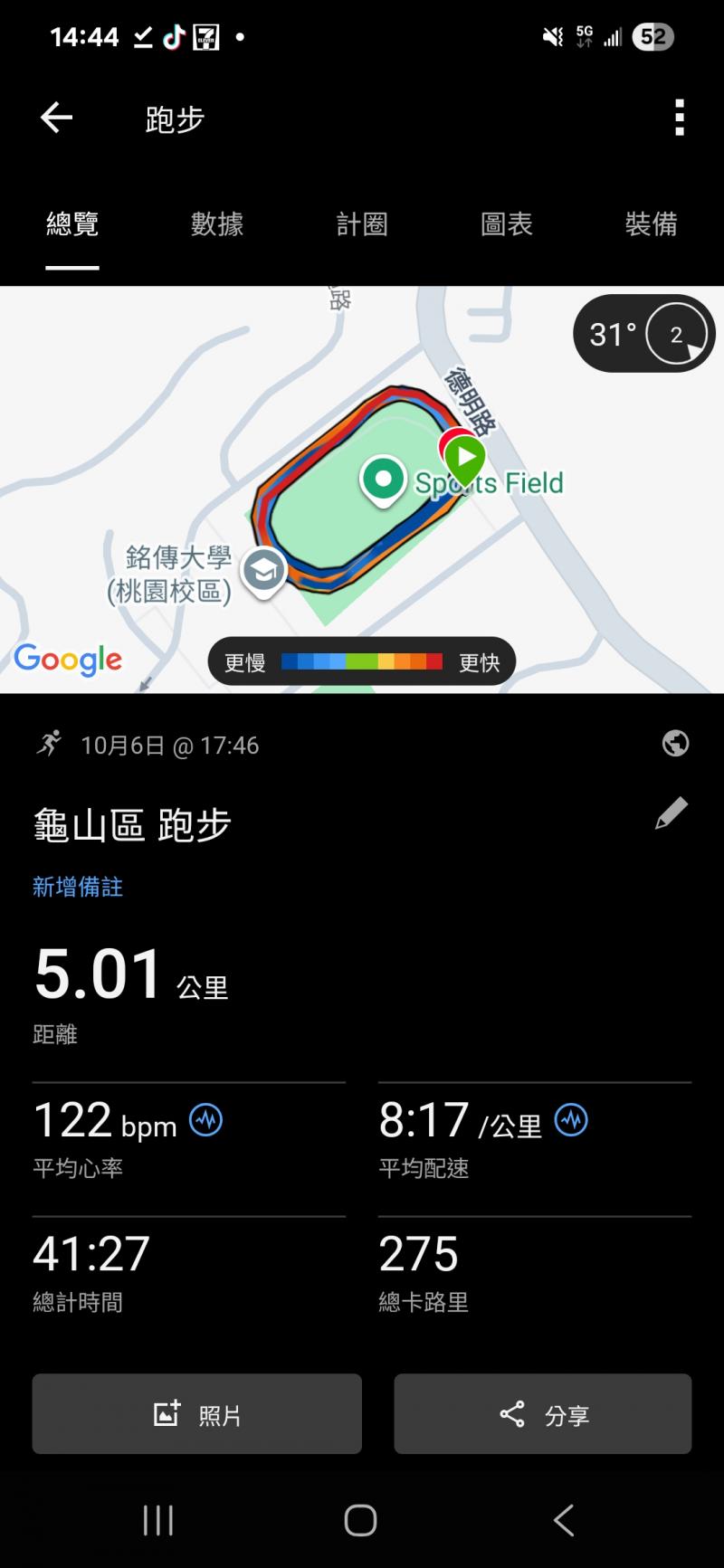Go back using the top-left arrow

click(x=56, y=118)
